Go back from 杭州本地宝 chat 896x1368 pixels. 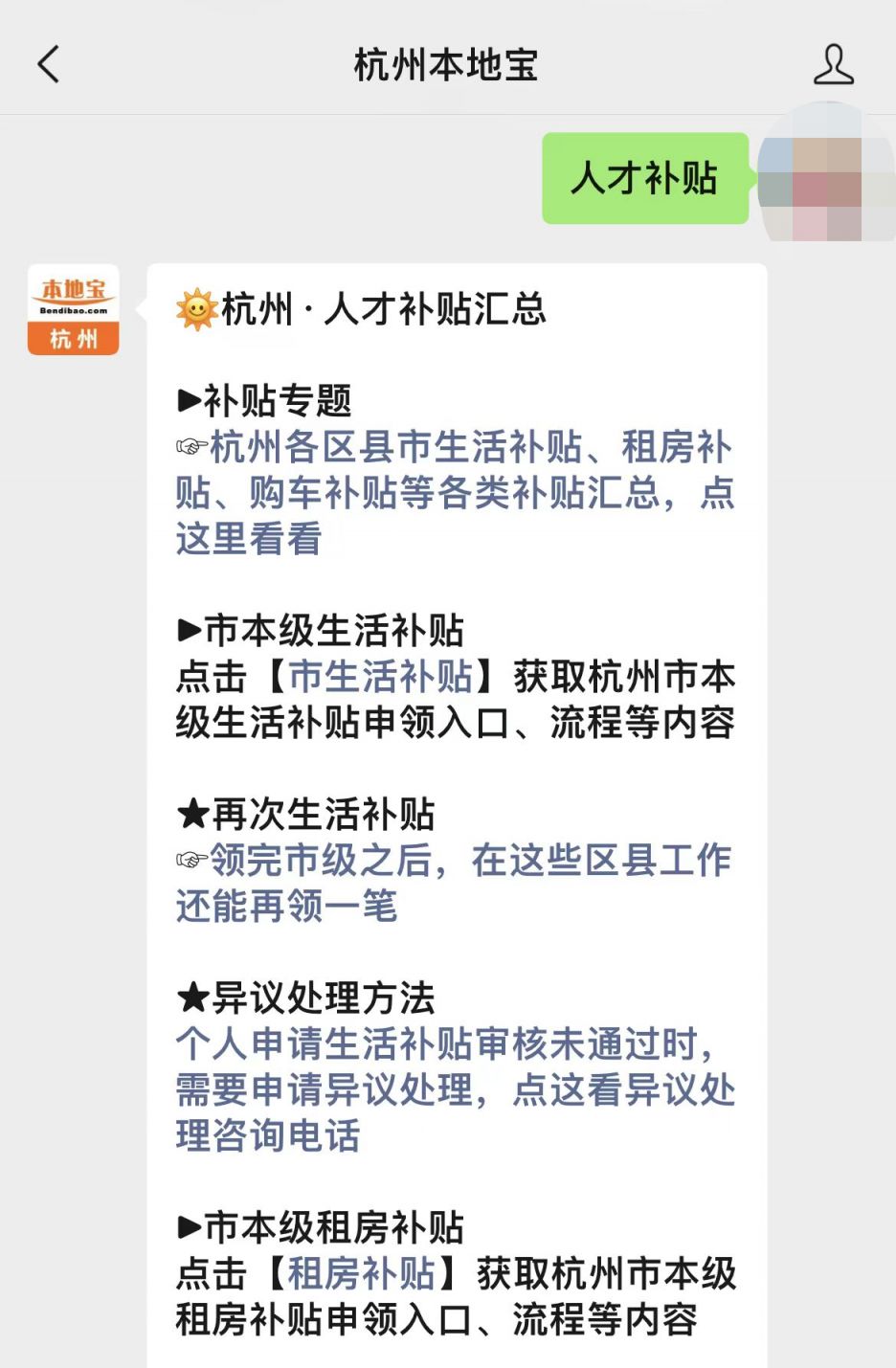48,65
